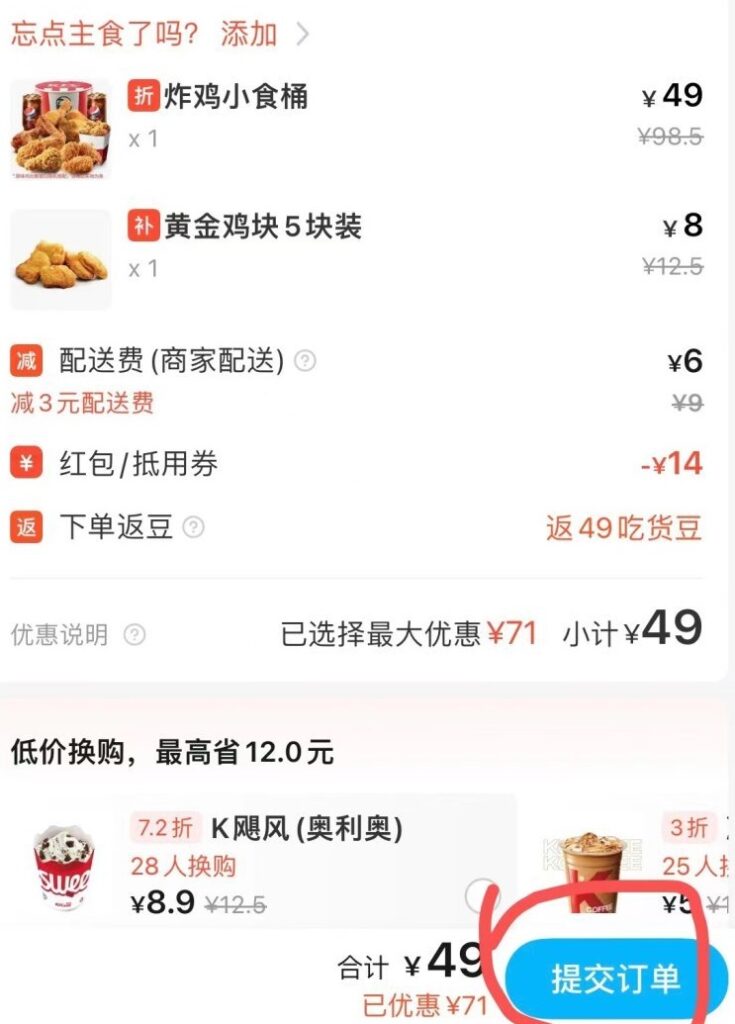Click the 折 discount icon beside 炸鸡小食桶
This screenshot has width=735, height=1024.
[141, 97]
